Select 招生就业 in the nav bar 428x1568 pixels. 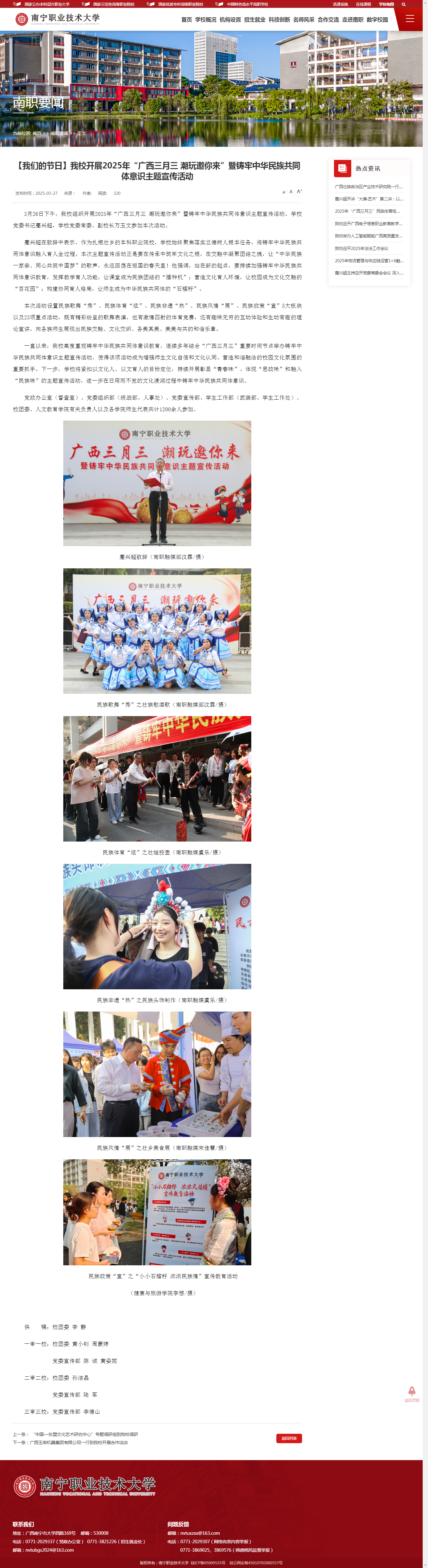click(255, 20)
